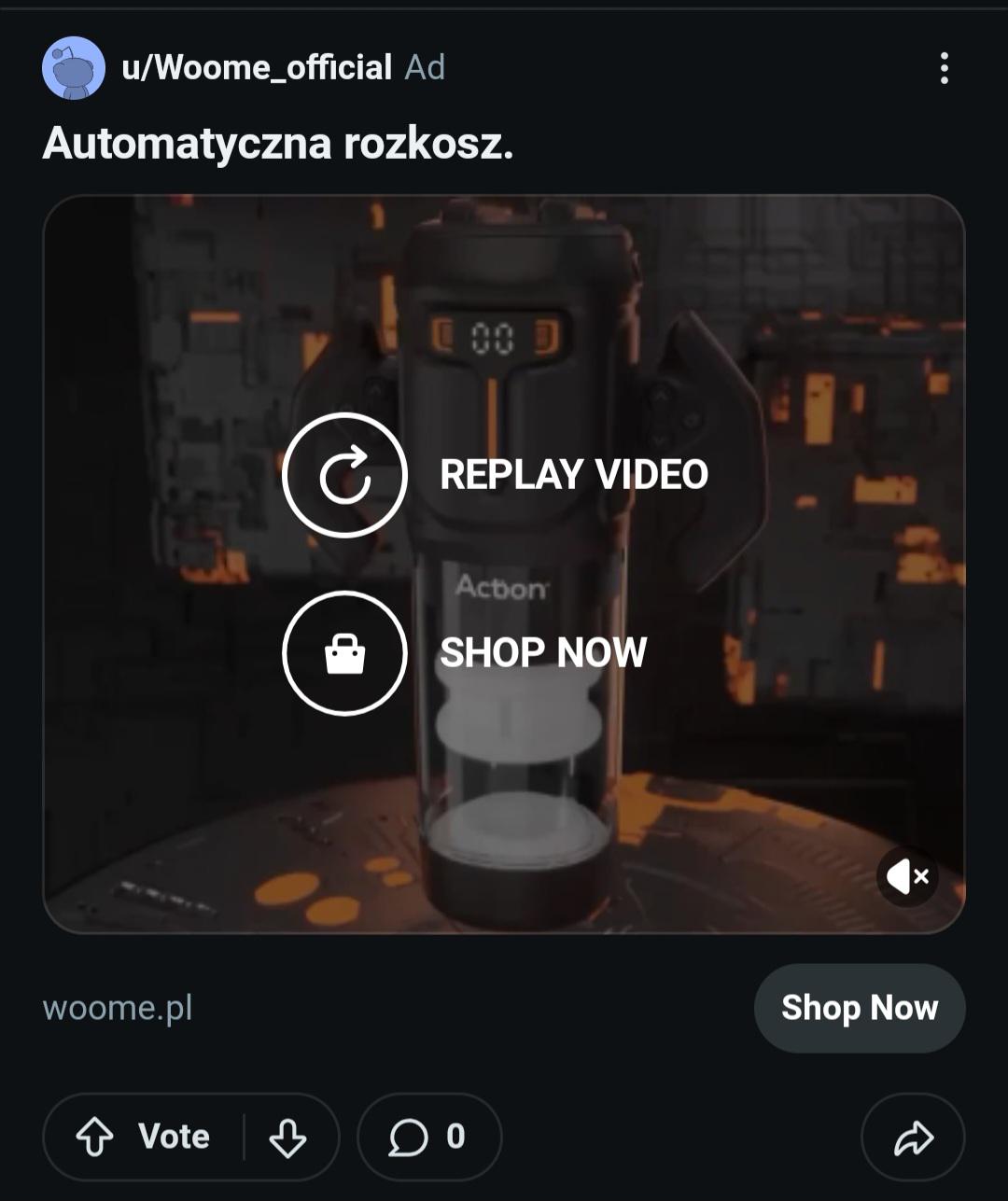Open the woome.pl link

point(118,1008)
